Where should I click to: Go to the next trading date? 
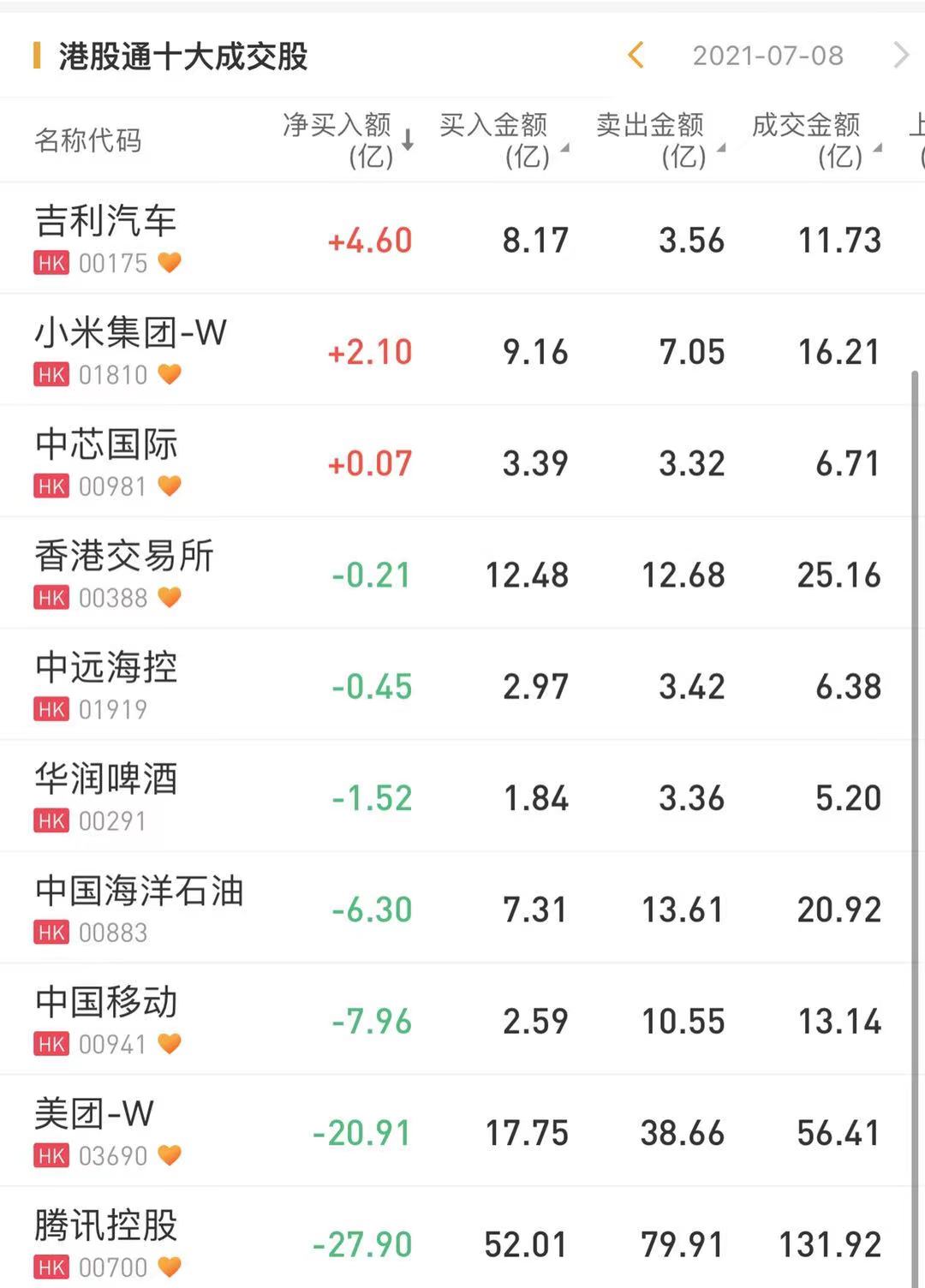[x=900, y=56]
